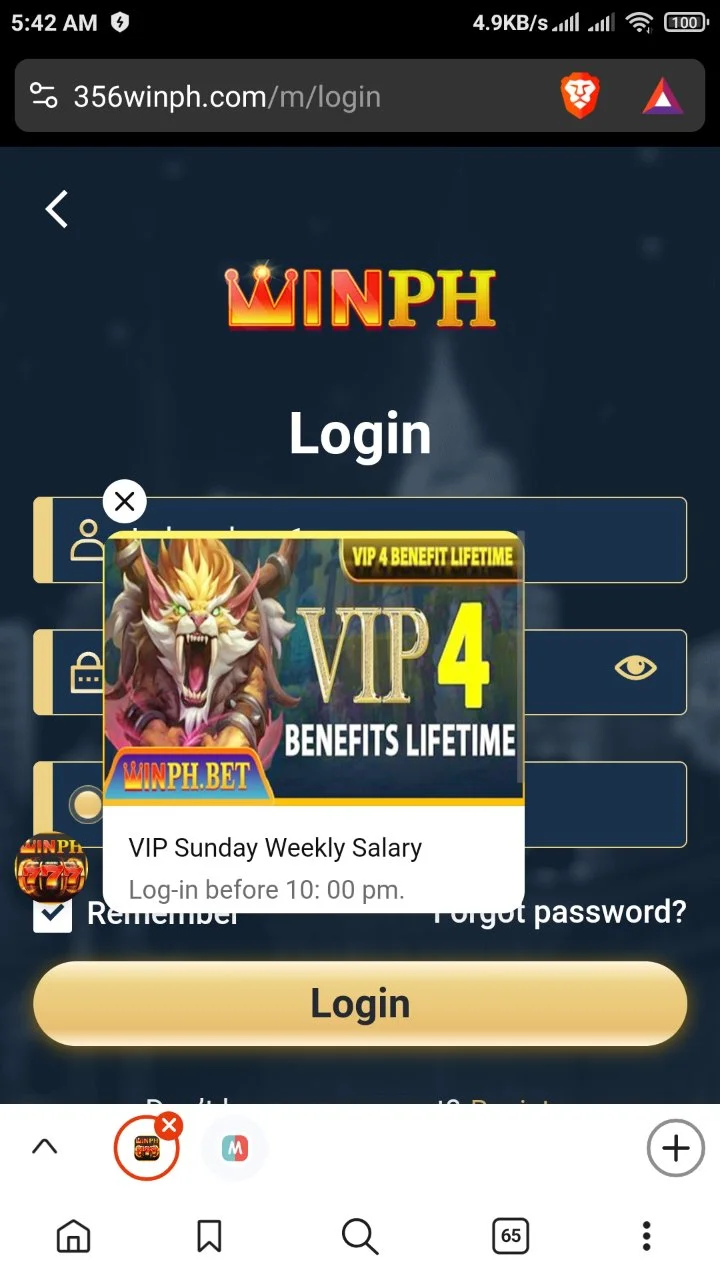Open the VIP 4 Benefits Lifetime banner
This screenshot has width=720, height=1280.
click(x=314, y=668)
